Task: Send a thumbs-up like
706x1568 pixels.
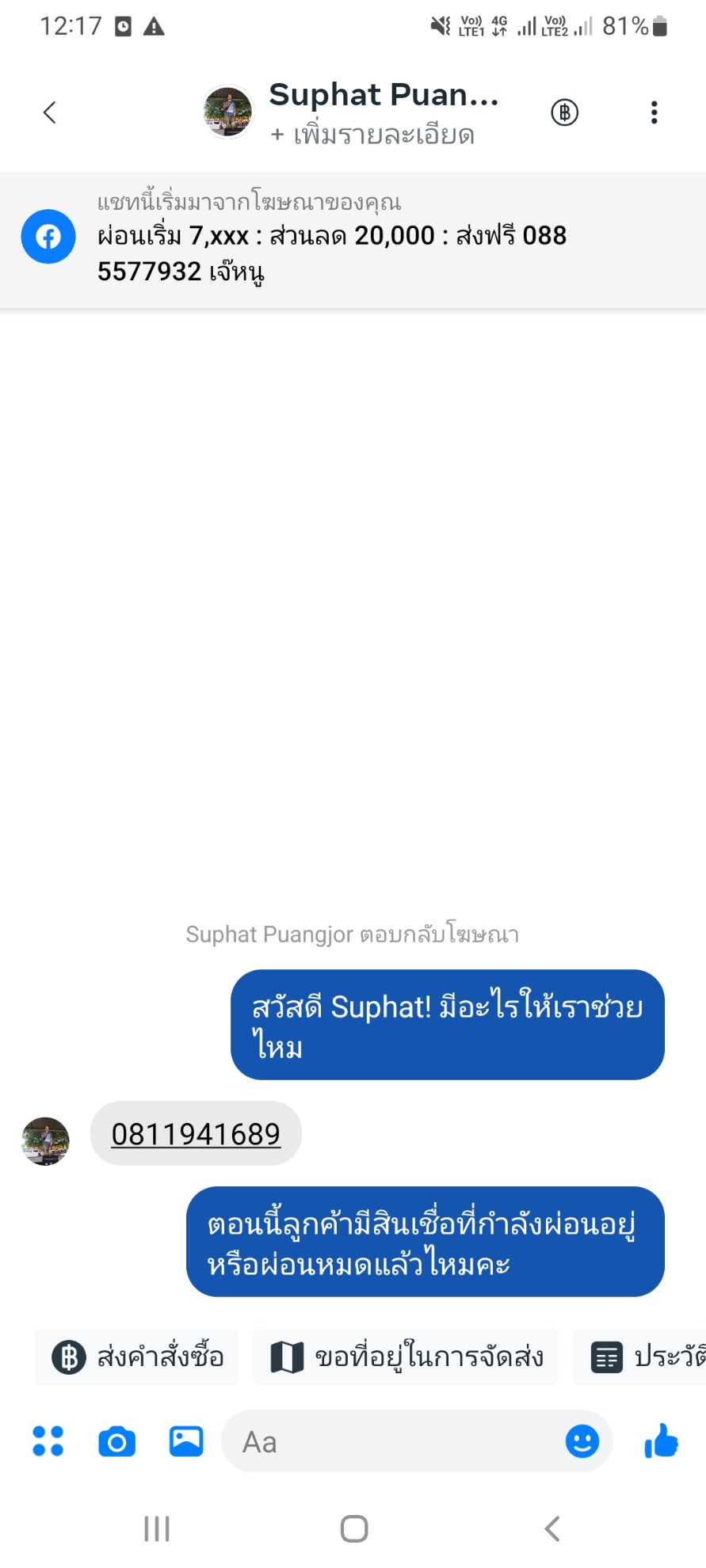Action: click(662, 1441)
